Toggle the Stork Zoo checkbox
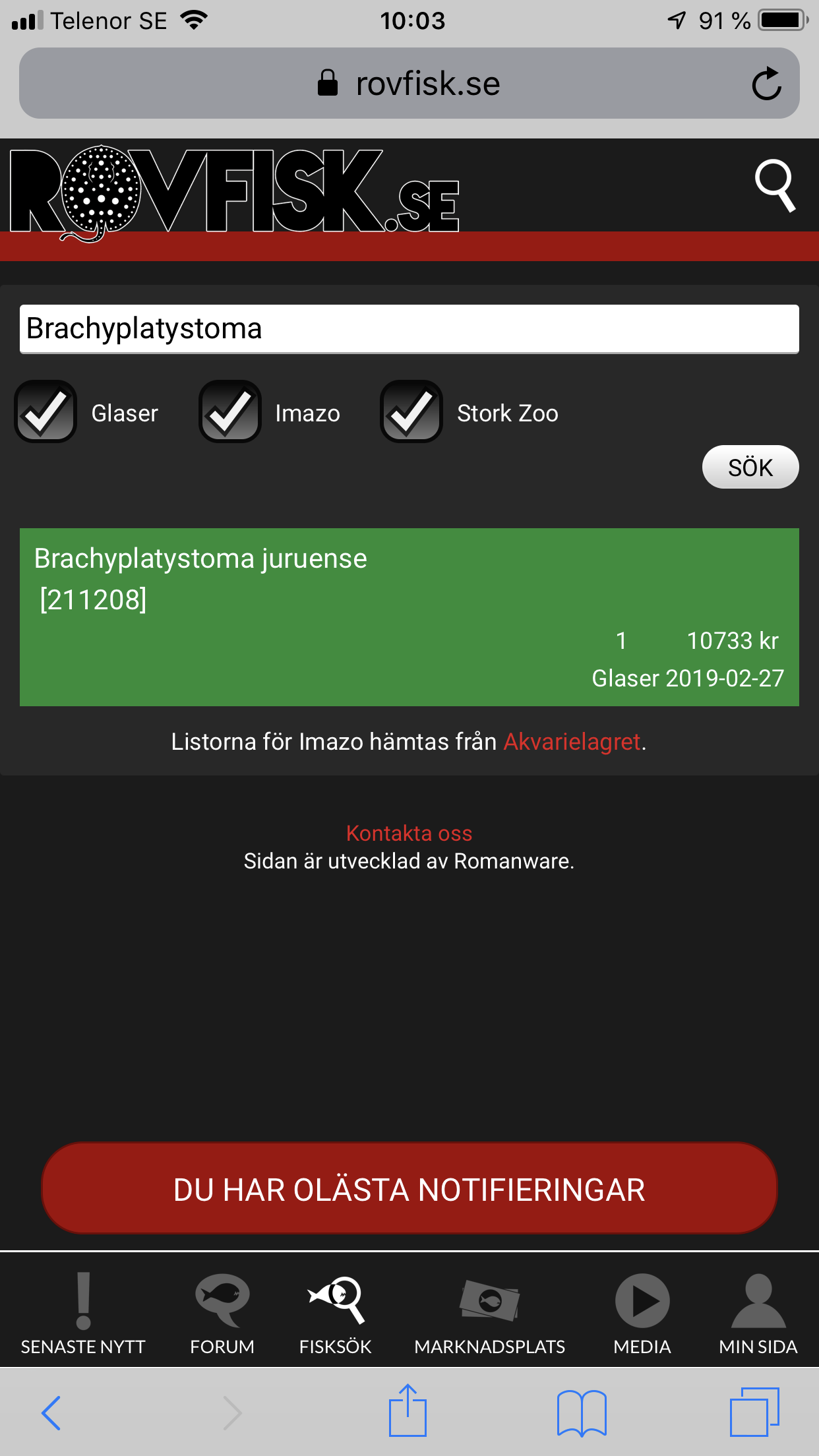This screenshot has height=1456, width=819. click(411, 411)
